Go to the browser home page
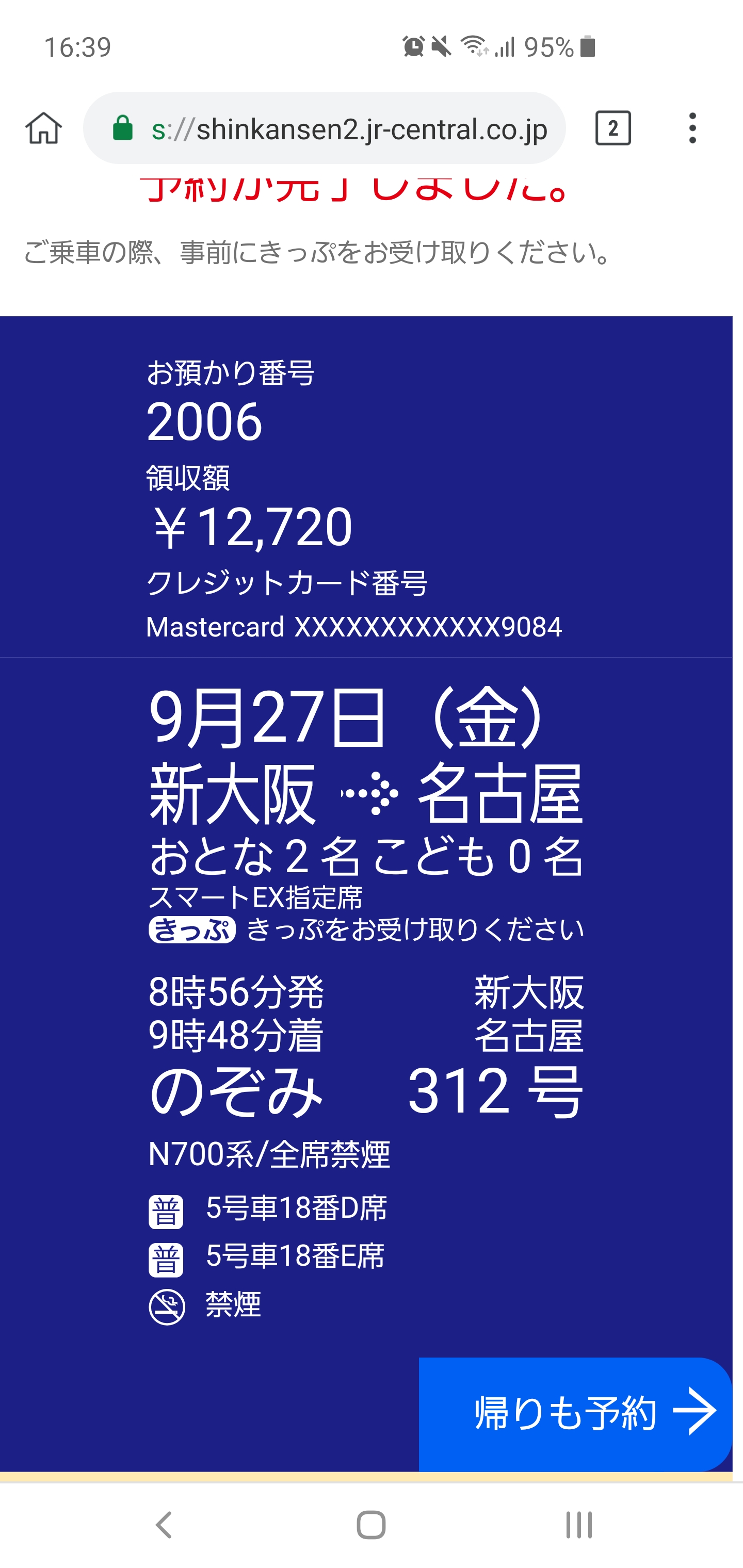 [x=44, y=128]
